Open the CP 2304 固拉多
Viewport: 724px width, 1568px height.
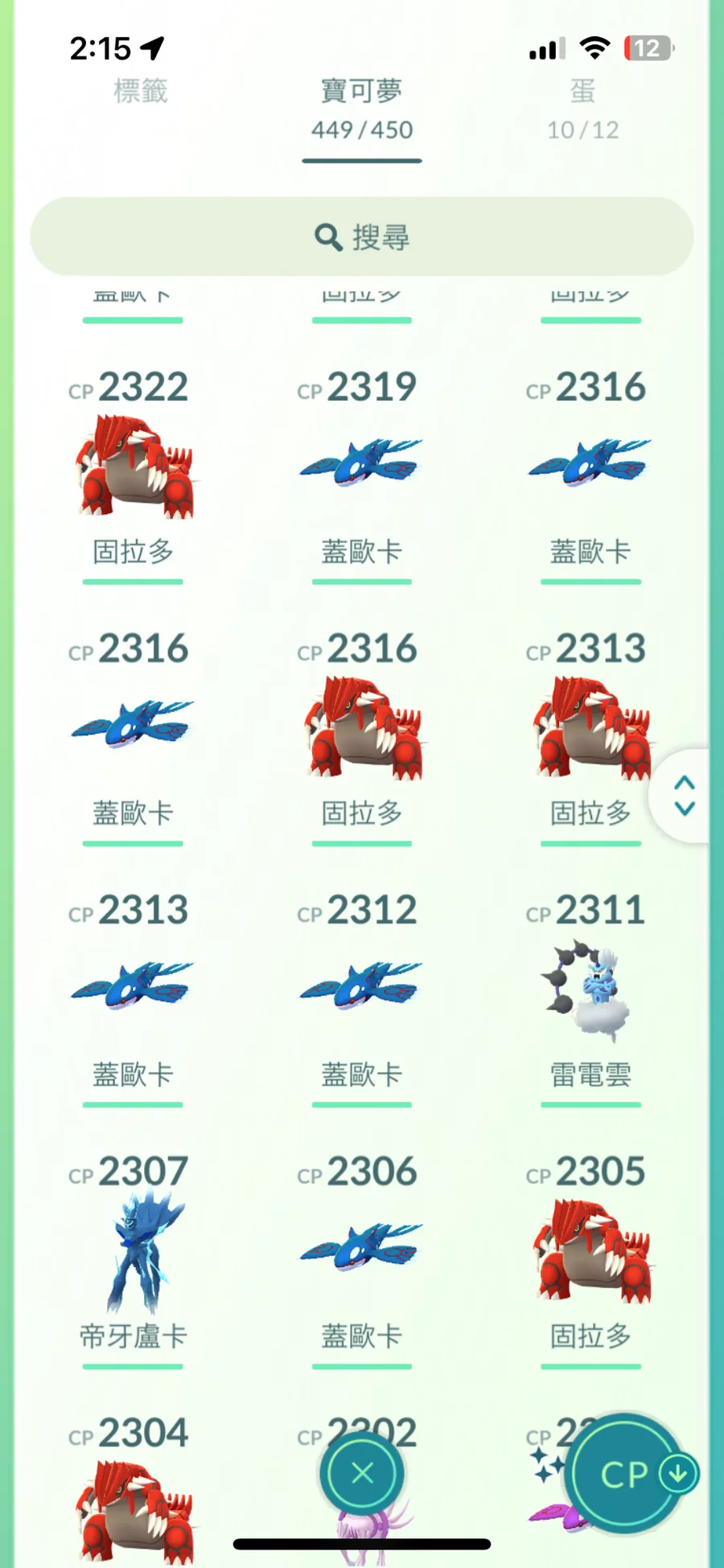[x=133, y=1503]
